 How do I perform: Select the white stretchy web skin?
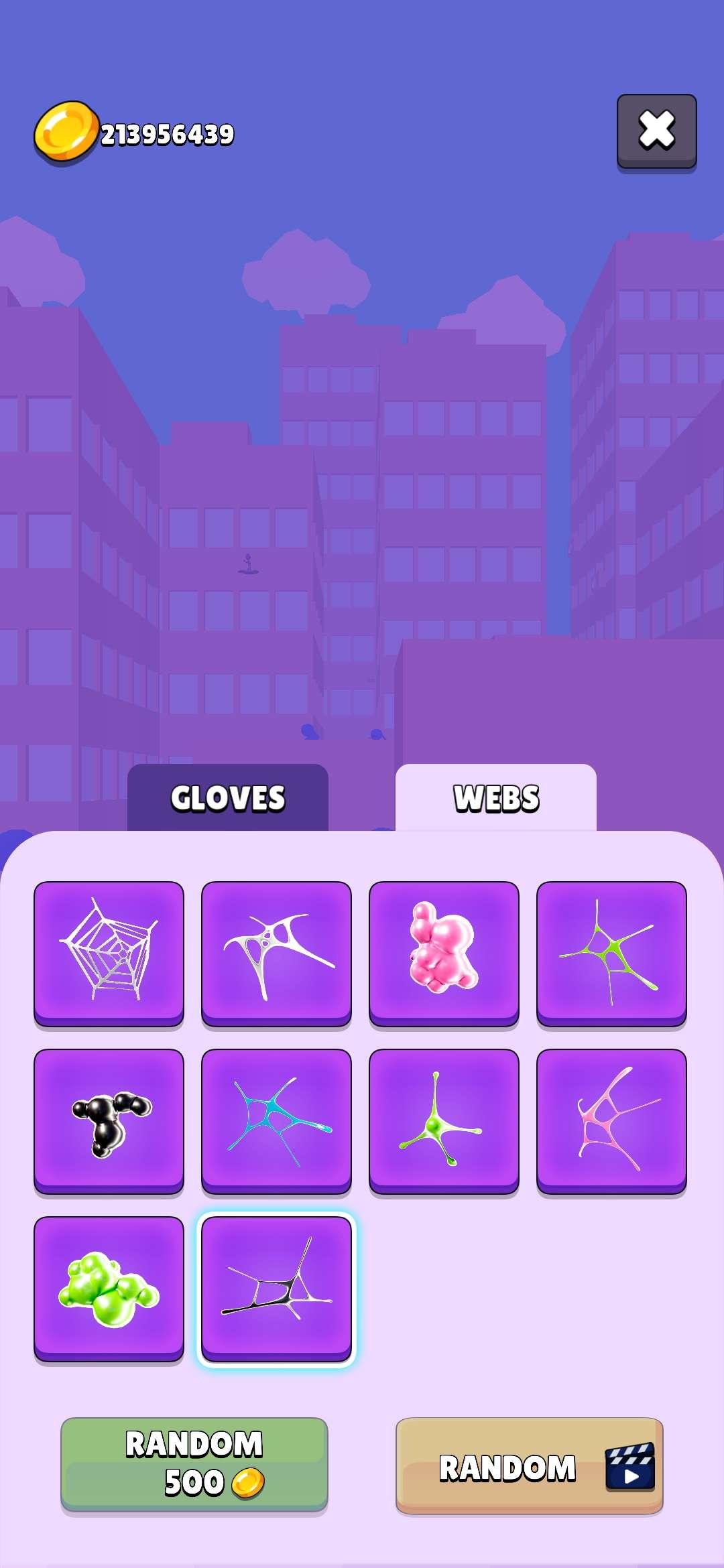click(276, 952)
